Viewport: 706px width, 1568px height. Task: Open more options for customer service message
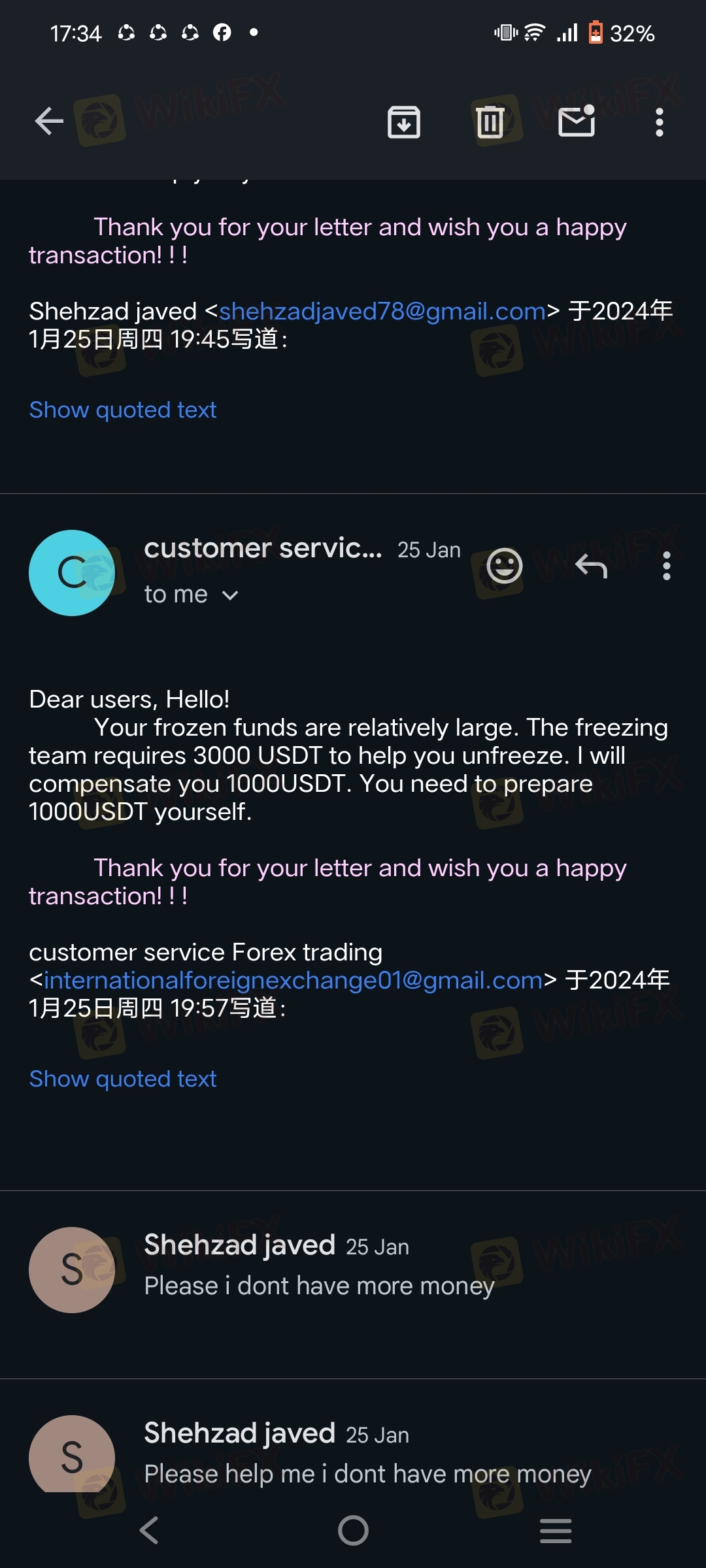[666, 566]
